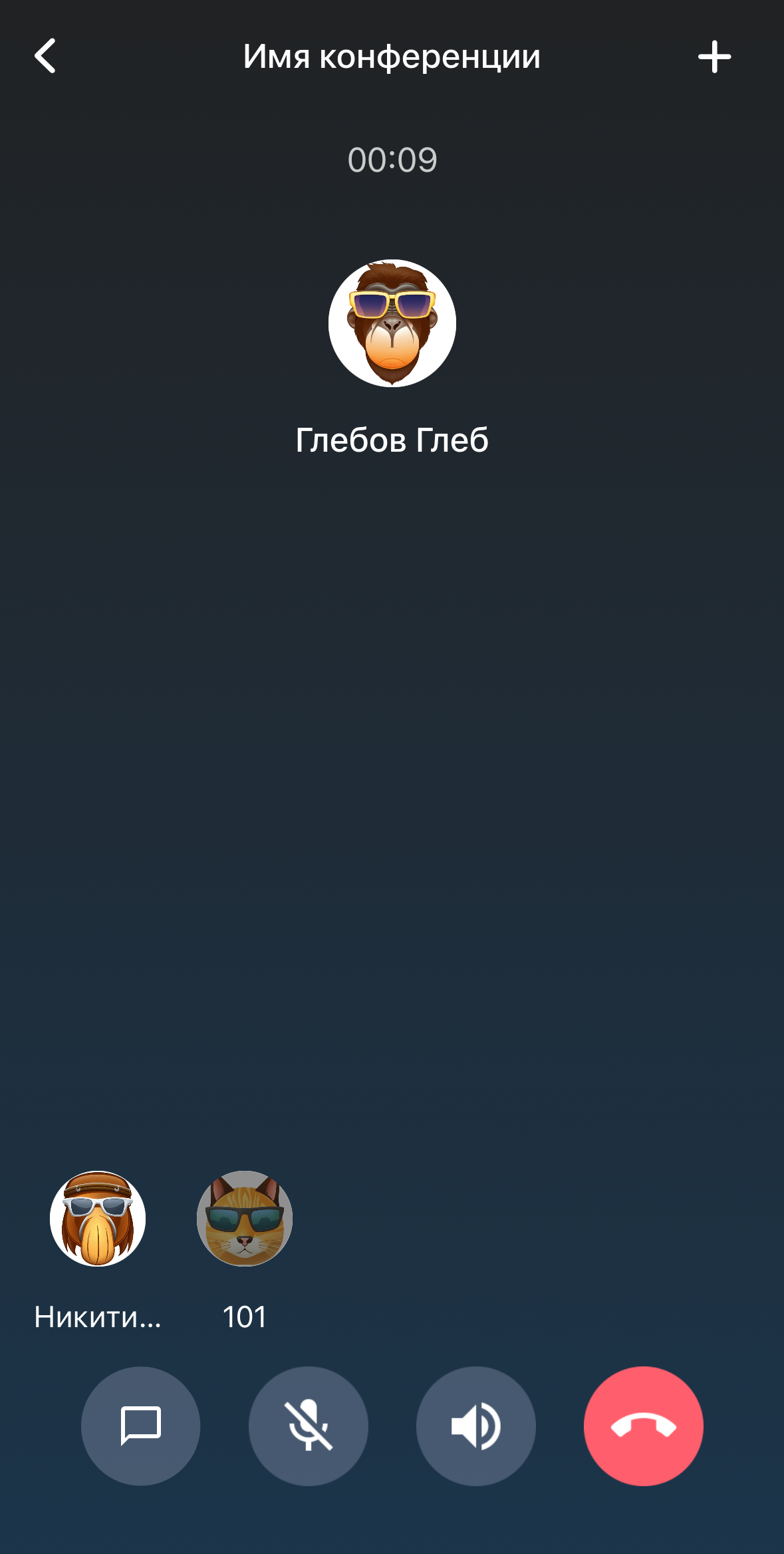Toggle the microphone mute button
784x1554 pixels.
308,1426
